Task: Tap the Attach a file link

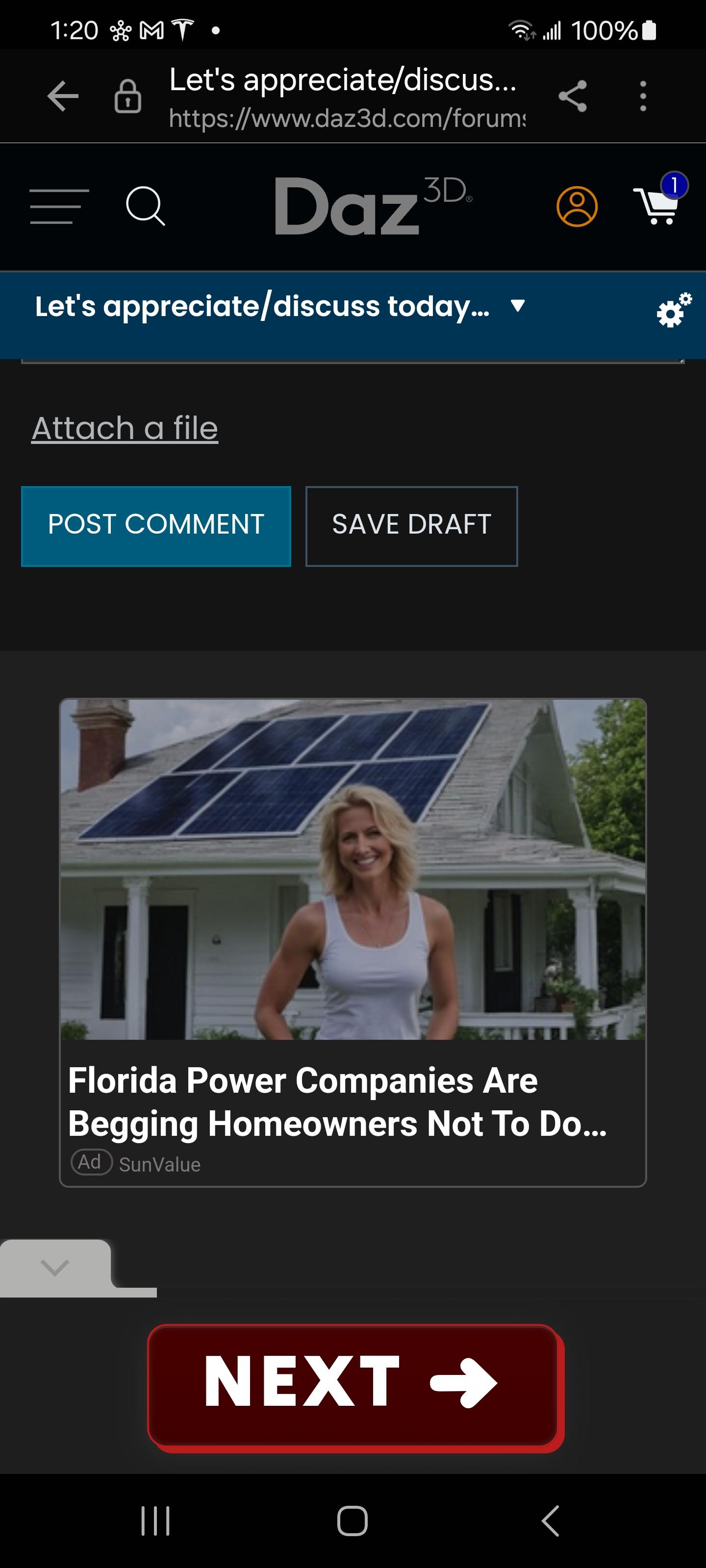Action: pyautogui.click(x=125, y=428)
